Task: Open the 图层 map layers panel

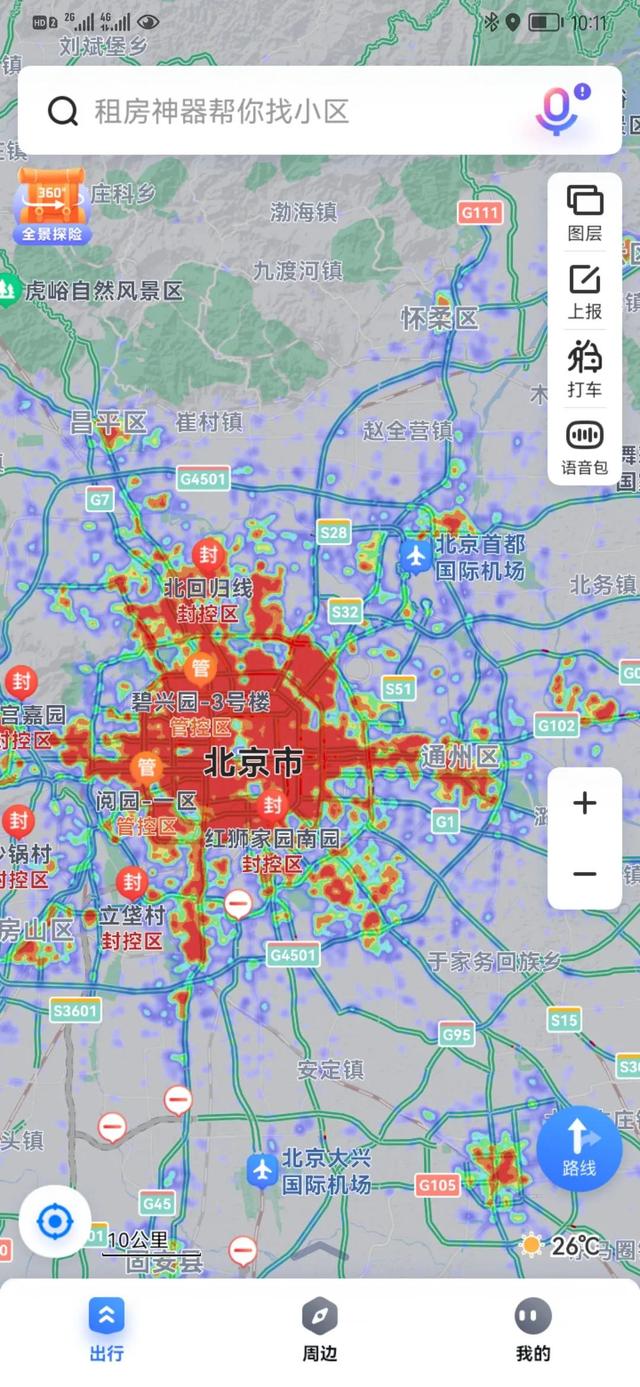Action: point(585,211)
